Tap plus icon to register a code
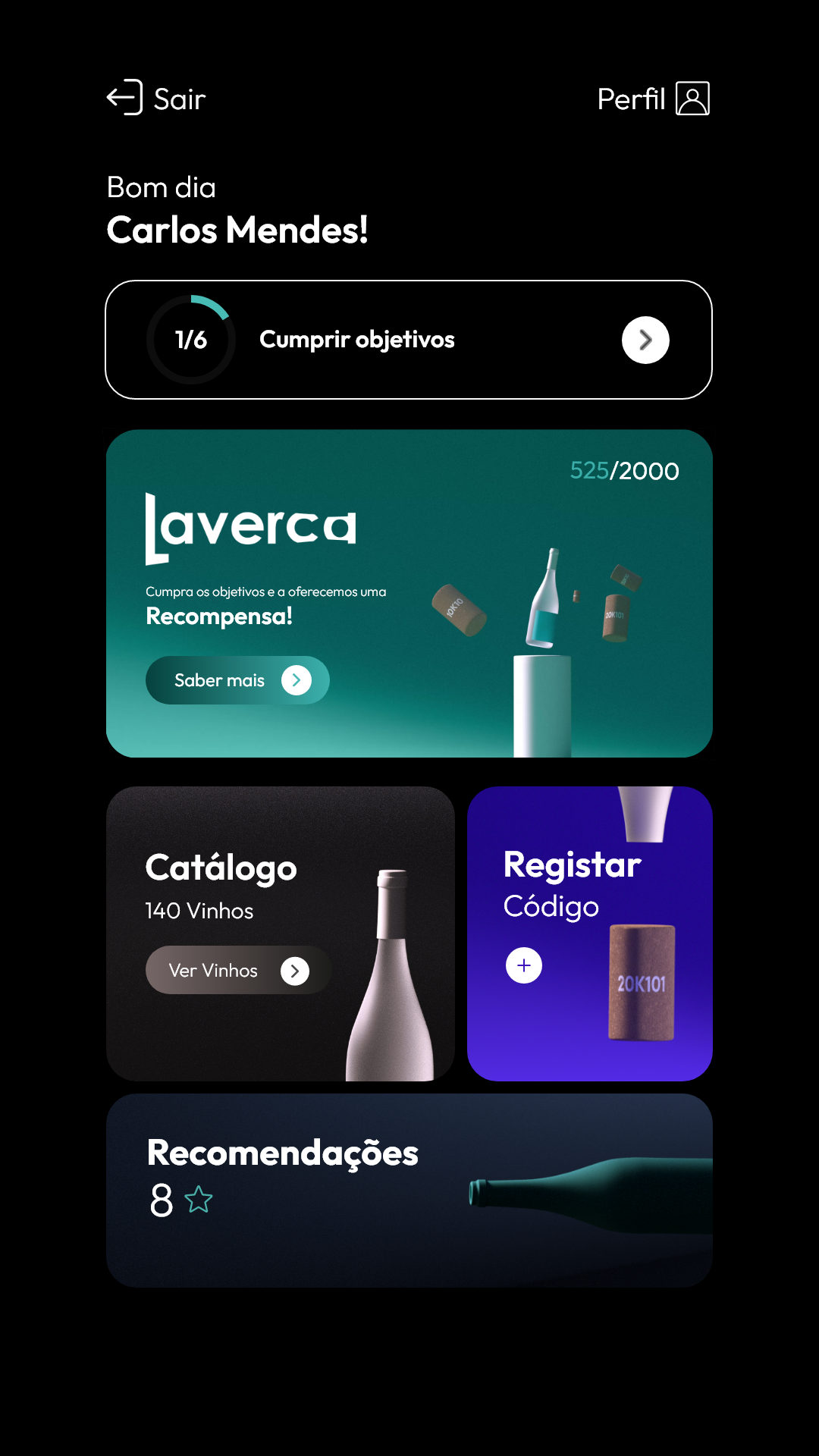819x1456 pixels. point(524,965)
